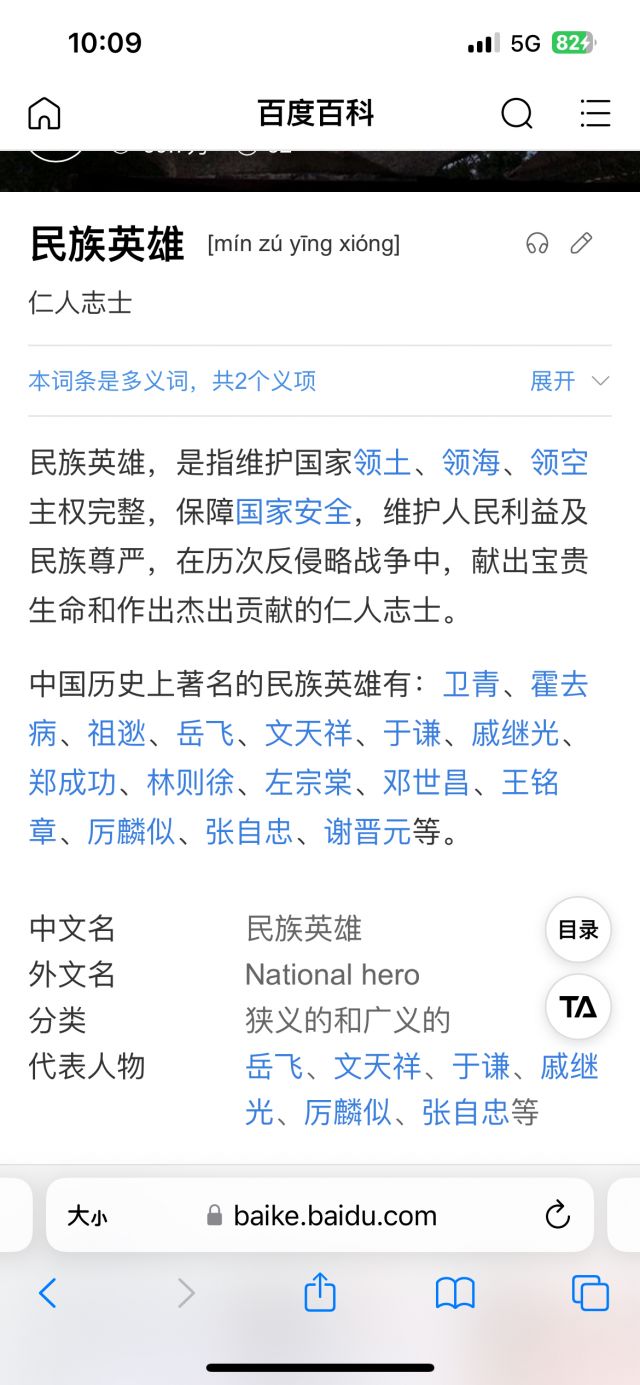Share the page via Safari share icon

click(x=320, y=1292)
